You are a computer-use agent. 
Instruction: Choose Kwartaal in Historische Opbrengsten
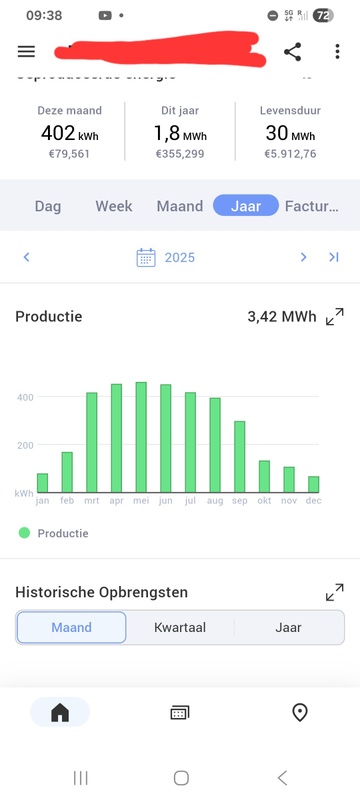180,627
